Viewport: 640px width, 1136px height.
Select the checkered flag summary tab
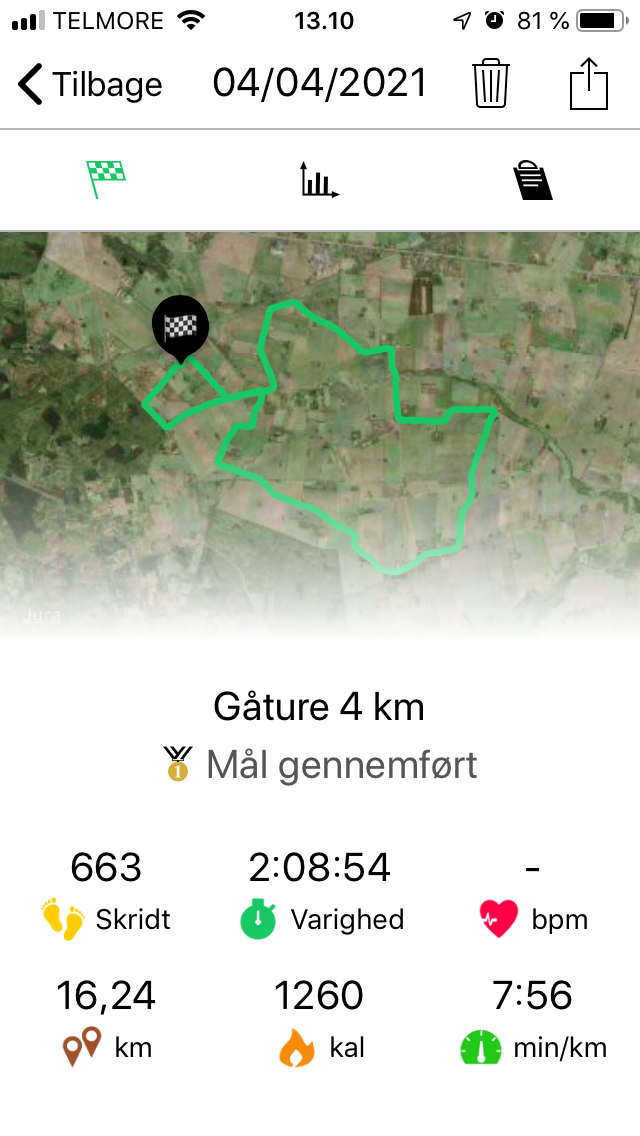click(x=106, y=179)
